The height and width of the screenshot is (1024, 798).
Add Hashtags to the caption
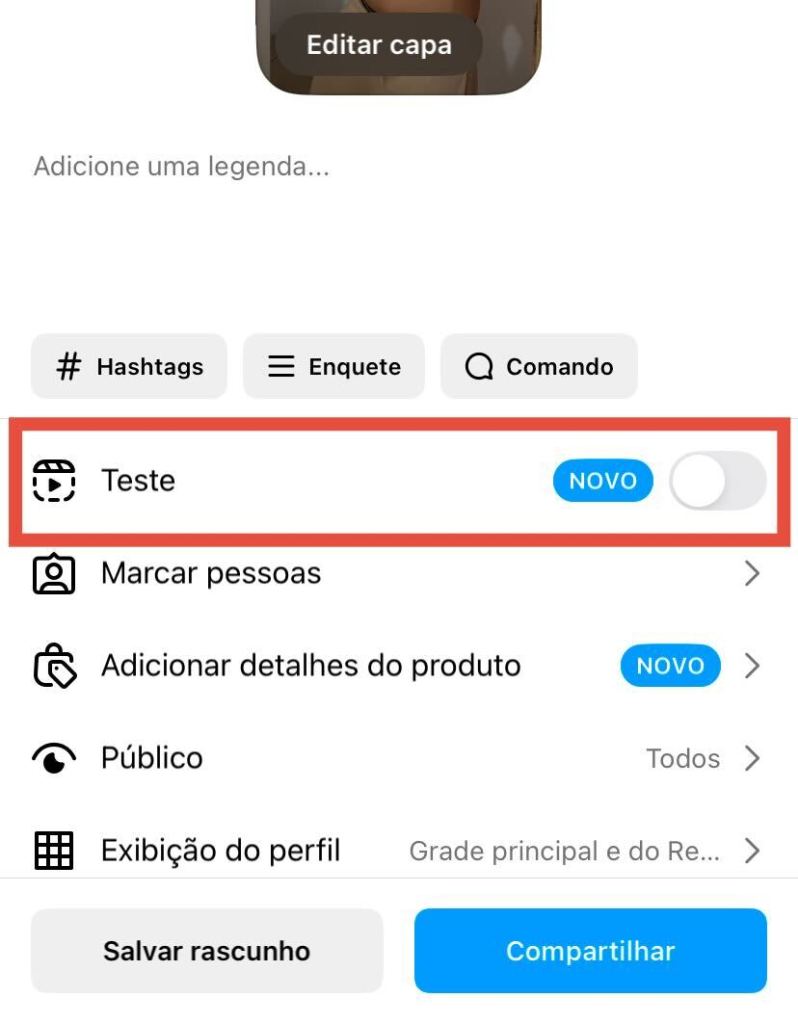click(x=129, y=367)
